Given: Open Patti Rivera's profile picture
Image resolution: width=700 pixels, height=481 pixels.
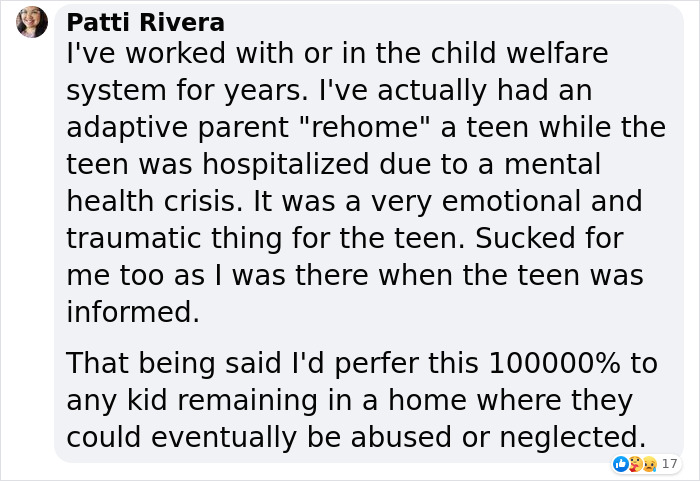Looking at the screenshot, I should tap(32, 22).
